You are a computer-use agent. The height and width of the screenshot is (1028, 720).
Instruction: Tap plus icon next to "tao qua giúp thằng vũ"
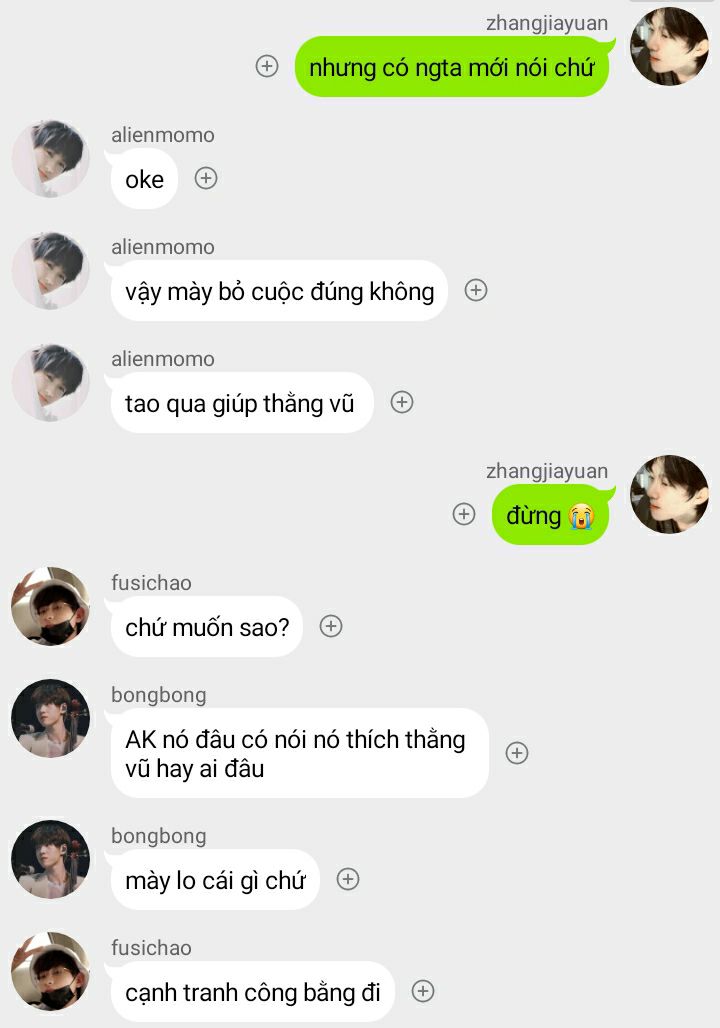[x=402, y=402]
